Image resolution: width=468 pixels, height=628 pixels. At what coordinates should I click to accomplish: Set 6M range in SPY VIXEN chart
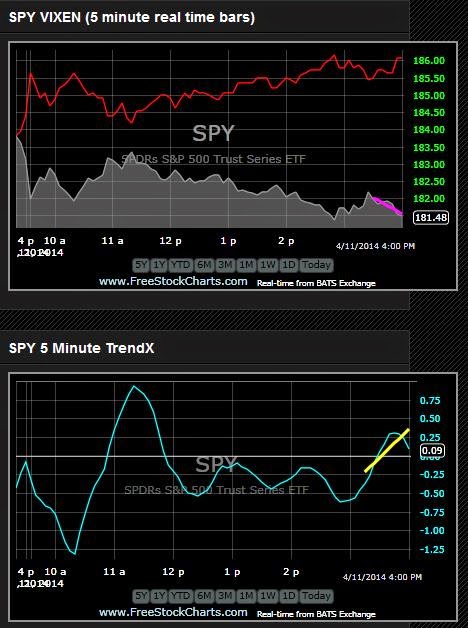[204, 265]
